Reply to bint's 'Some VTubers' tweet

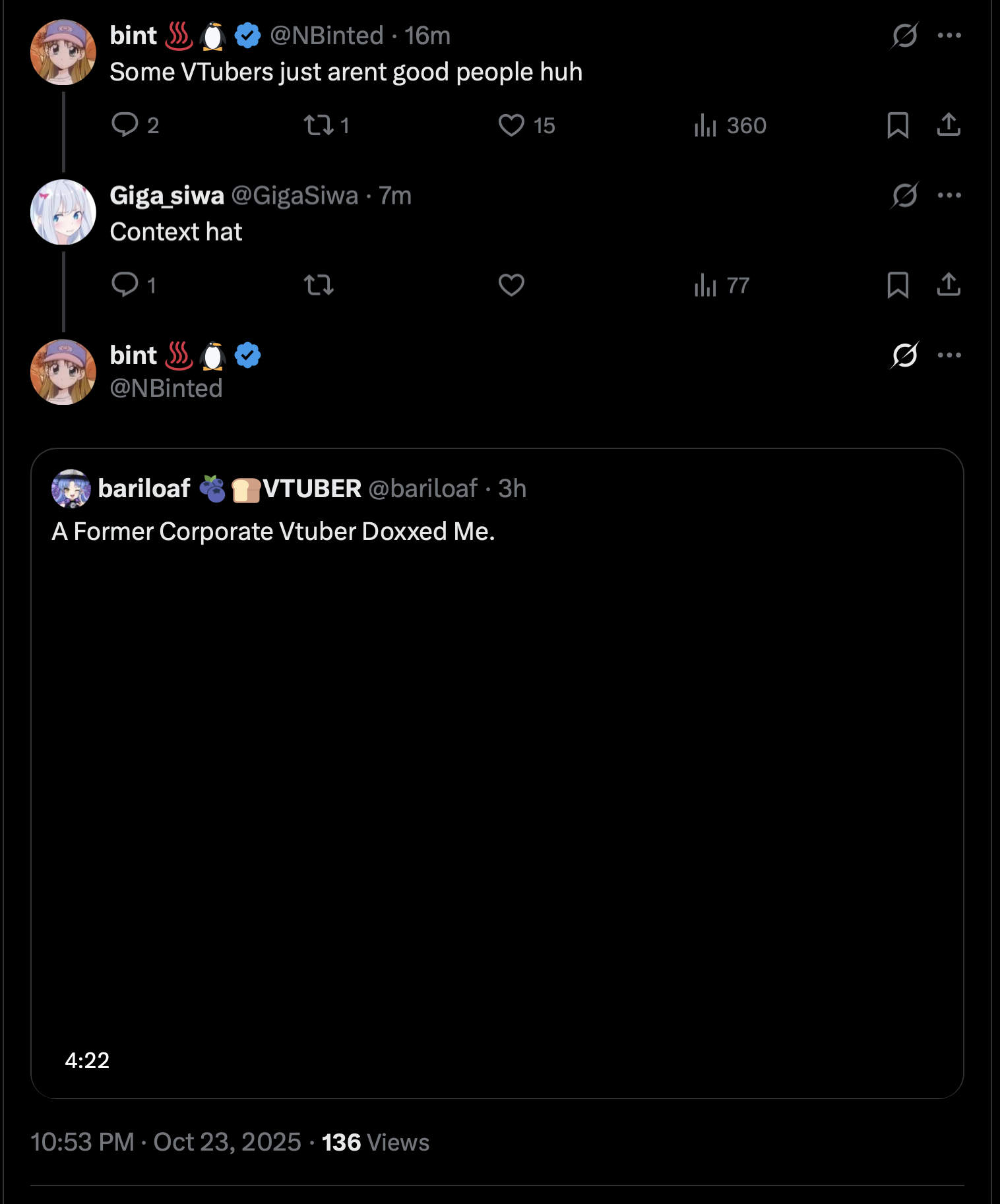(125, 125)
